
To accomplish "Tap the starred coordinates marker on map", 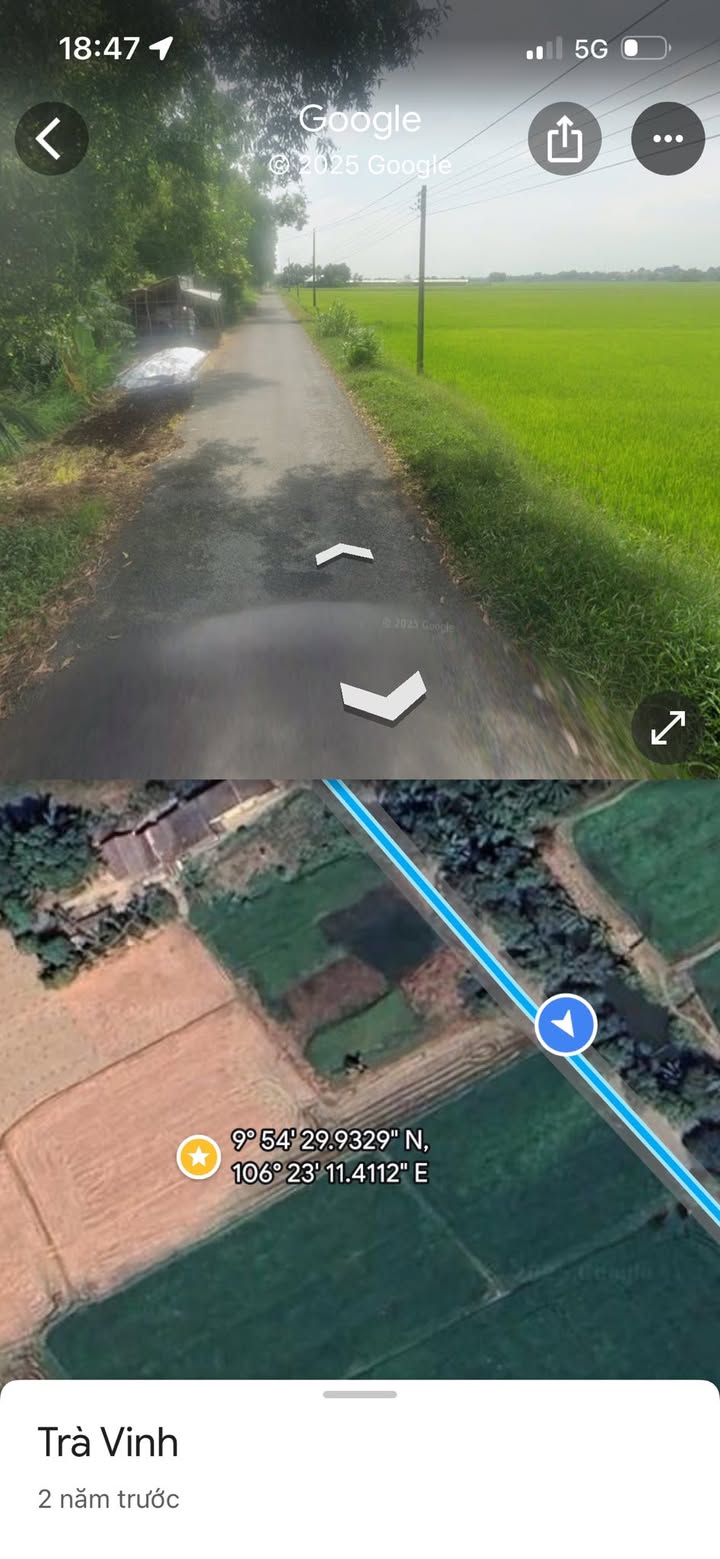I will (x=199, y=1157).
